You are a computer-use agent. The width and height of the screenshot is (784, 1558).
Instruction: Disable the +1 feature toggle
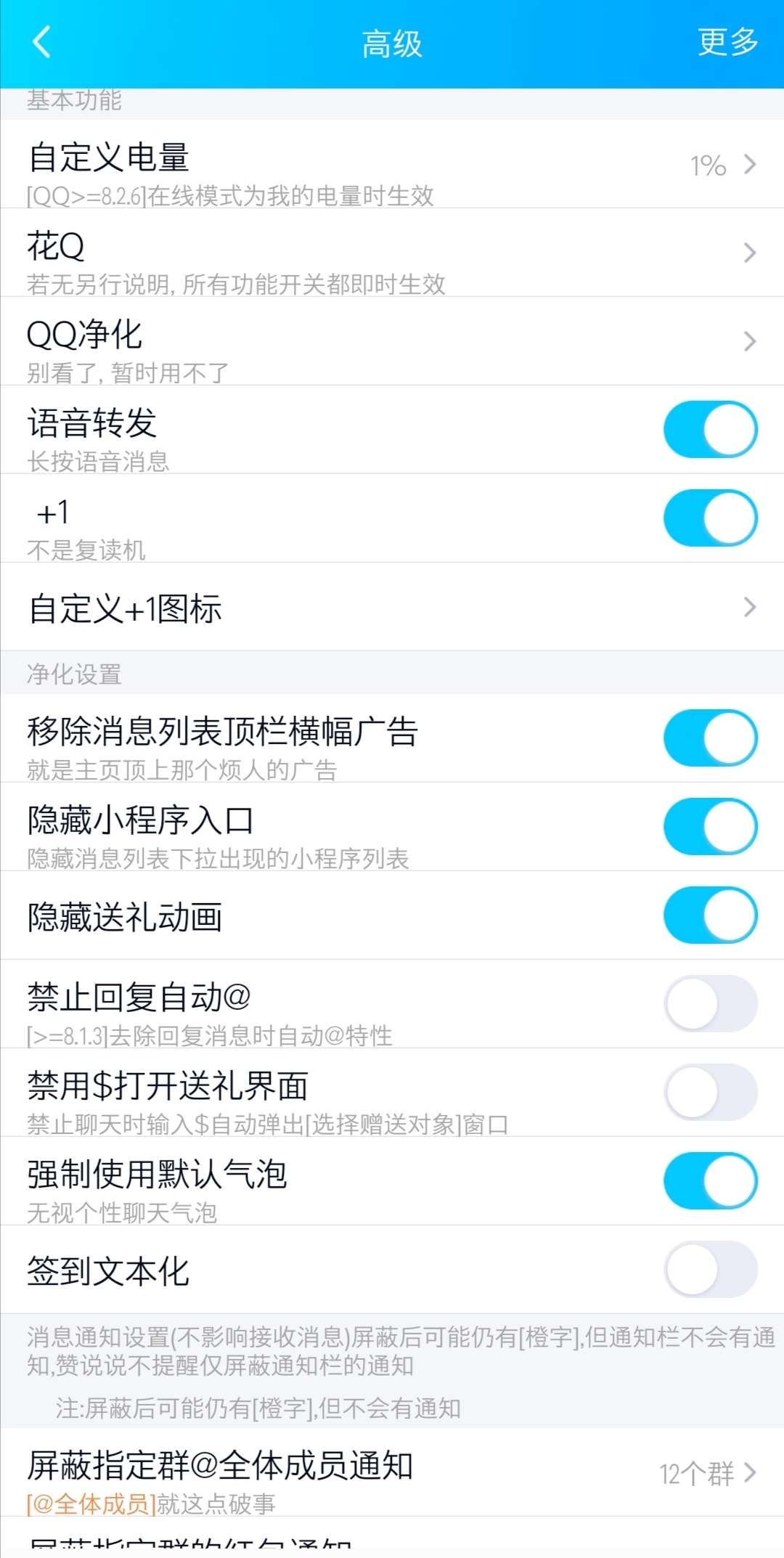pyautogui.click(x=709, y=518)
